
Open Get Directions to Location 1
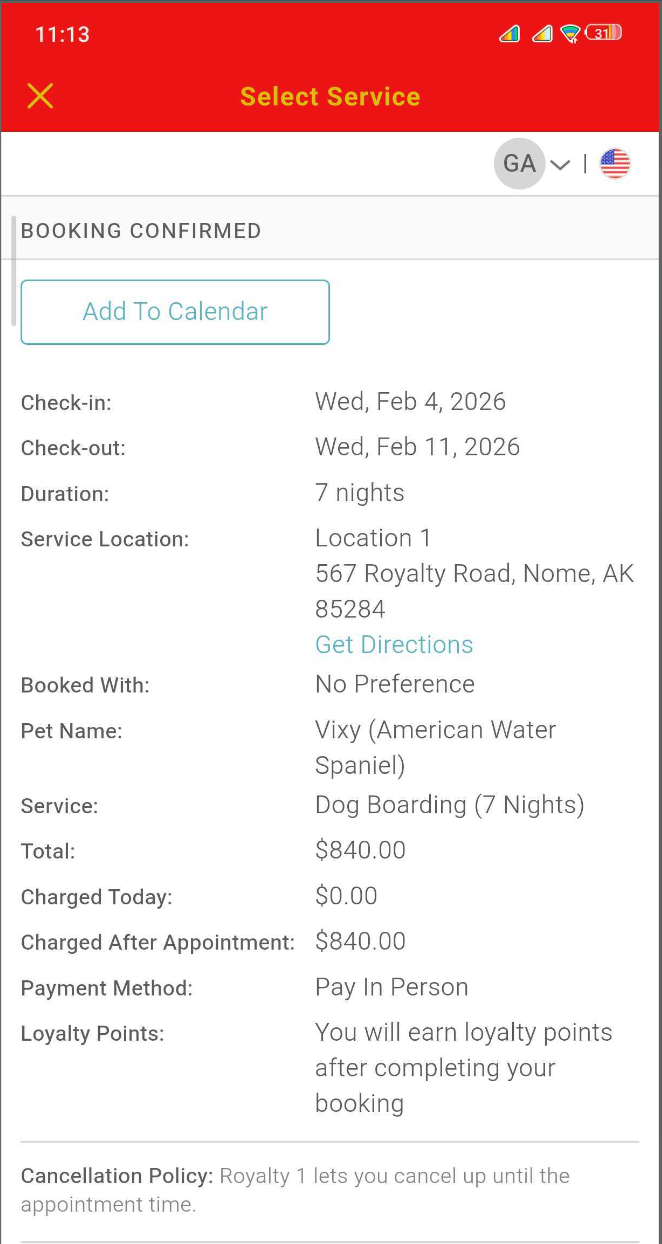coord(394,645)
